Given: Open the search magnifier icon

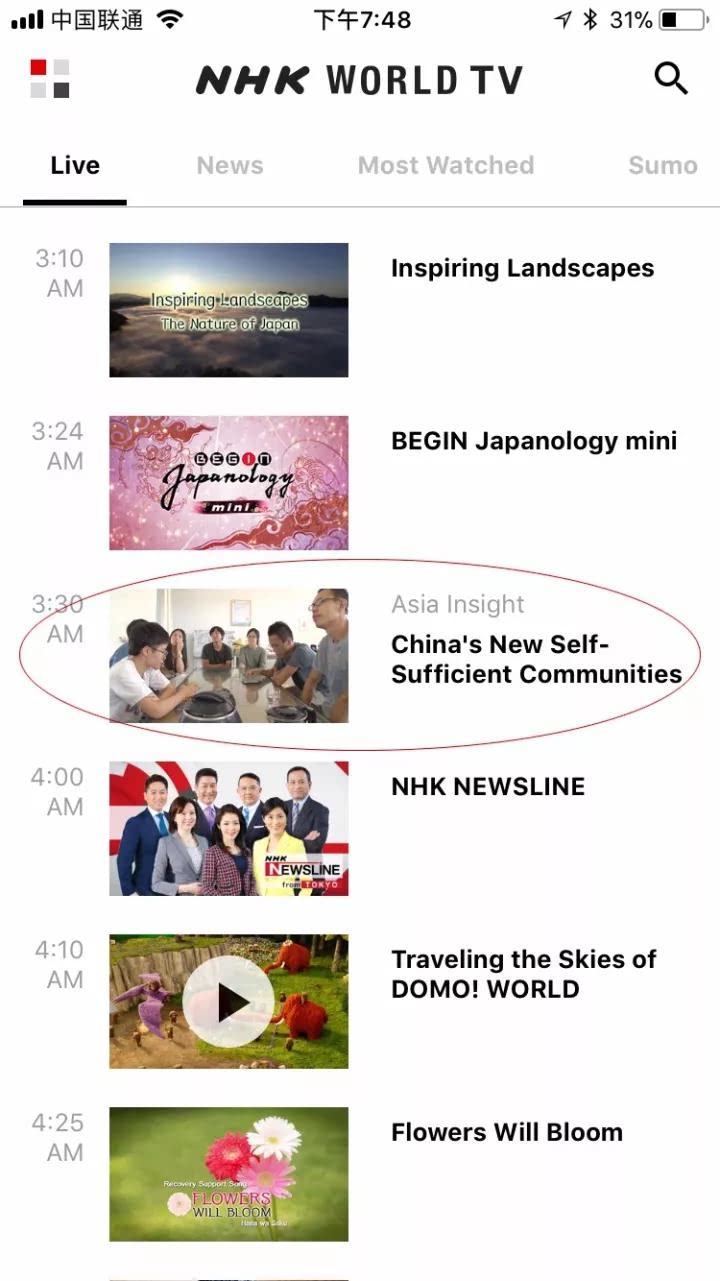Looking at the screenshot, I should click(671, 78).
